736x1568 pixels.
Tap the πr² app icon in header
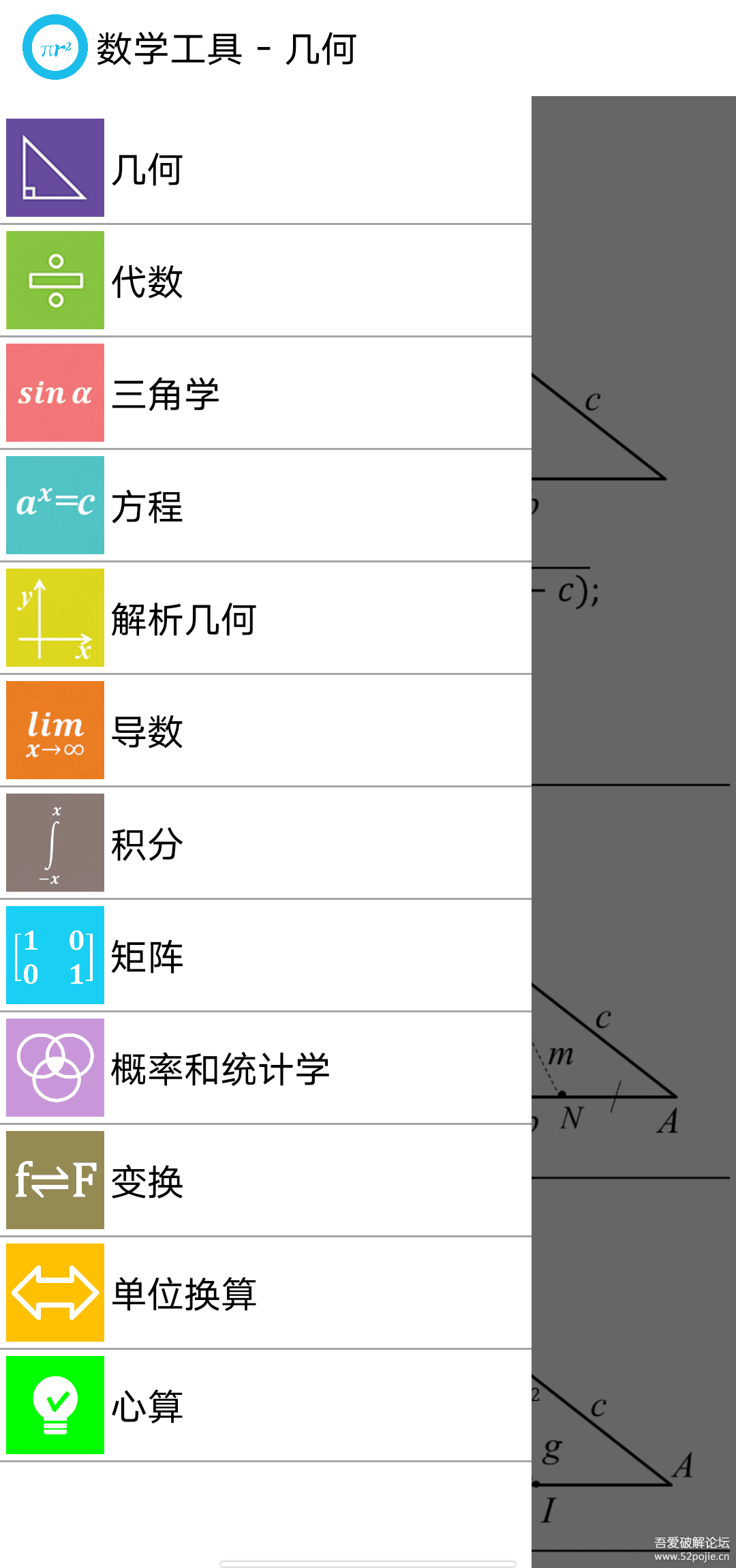point(55,48)
